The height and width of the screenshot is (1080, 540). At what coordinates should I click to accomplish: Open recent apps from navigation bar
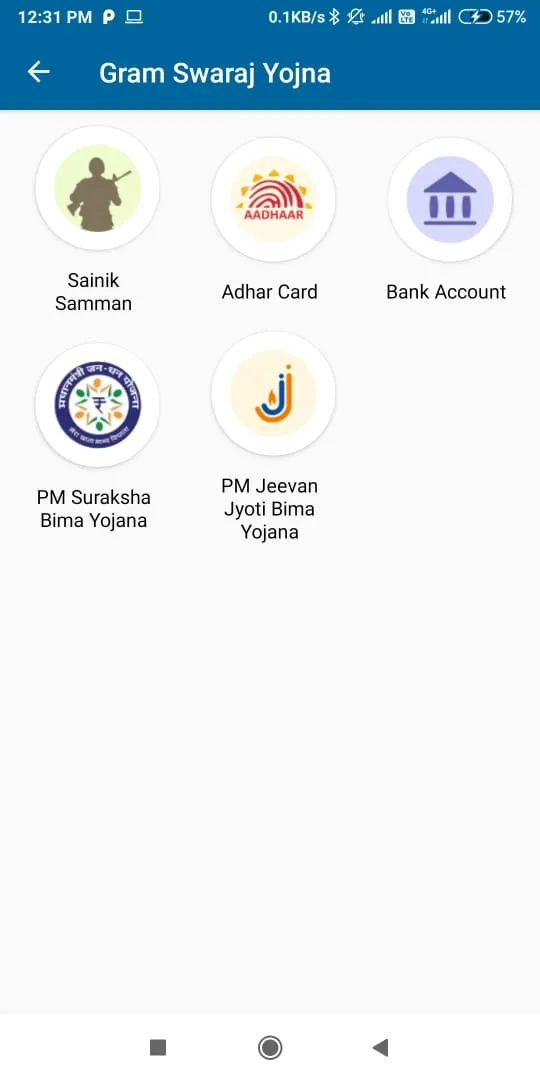tap(158, 1048)
